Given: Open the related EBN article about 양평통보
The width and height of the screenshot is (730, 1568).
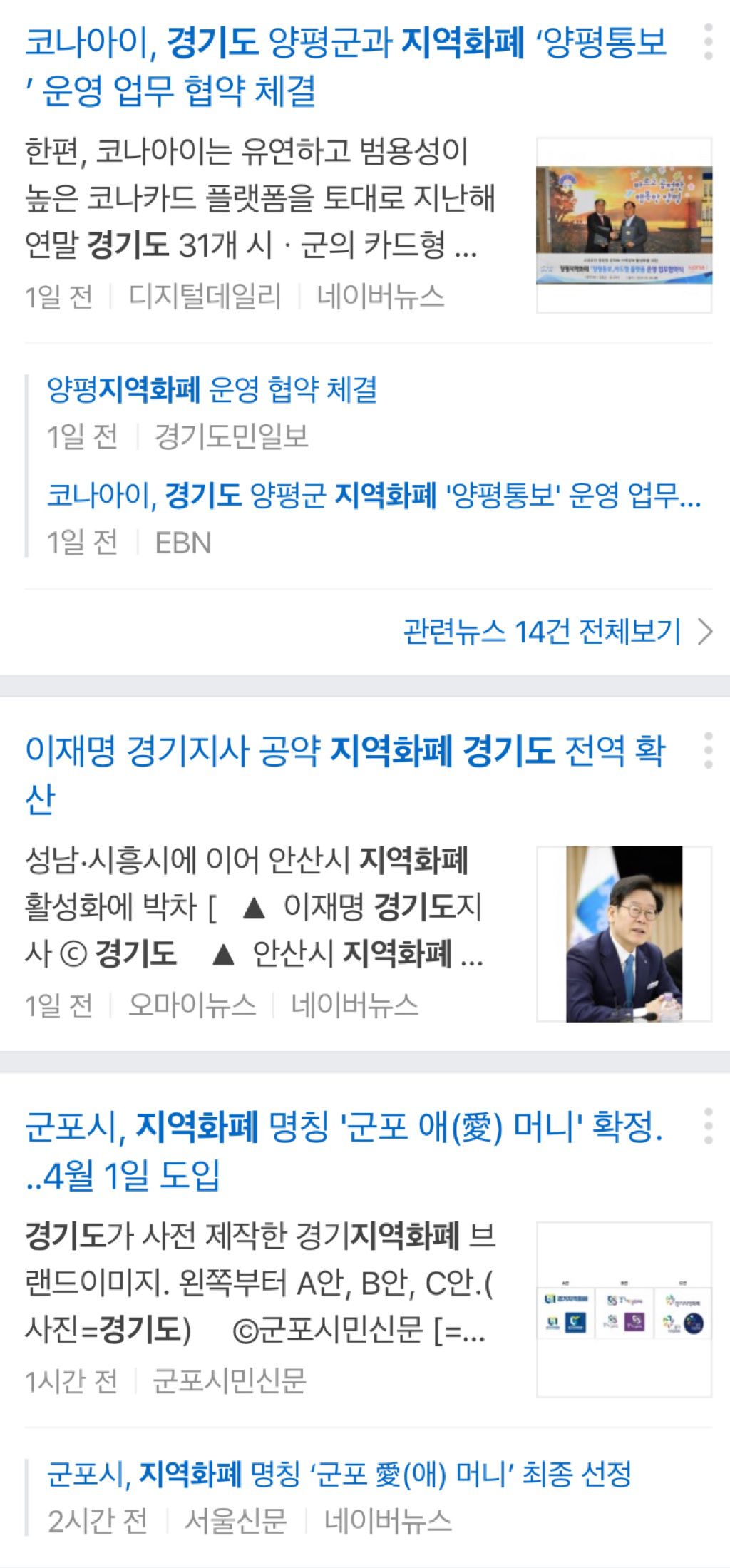Looking at the screenshot, I should click(374, 496).
